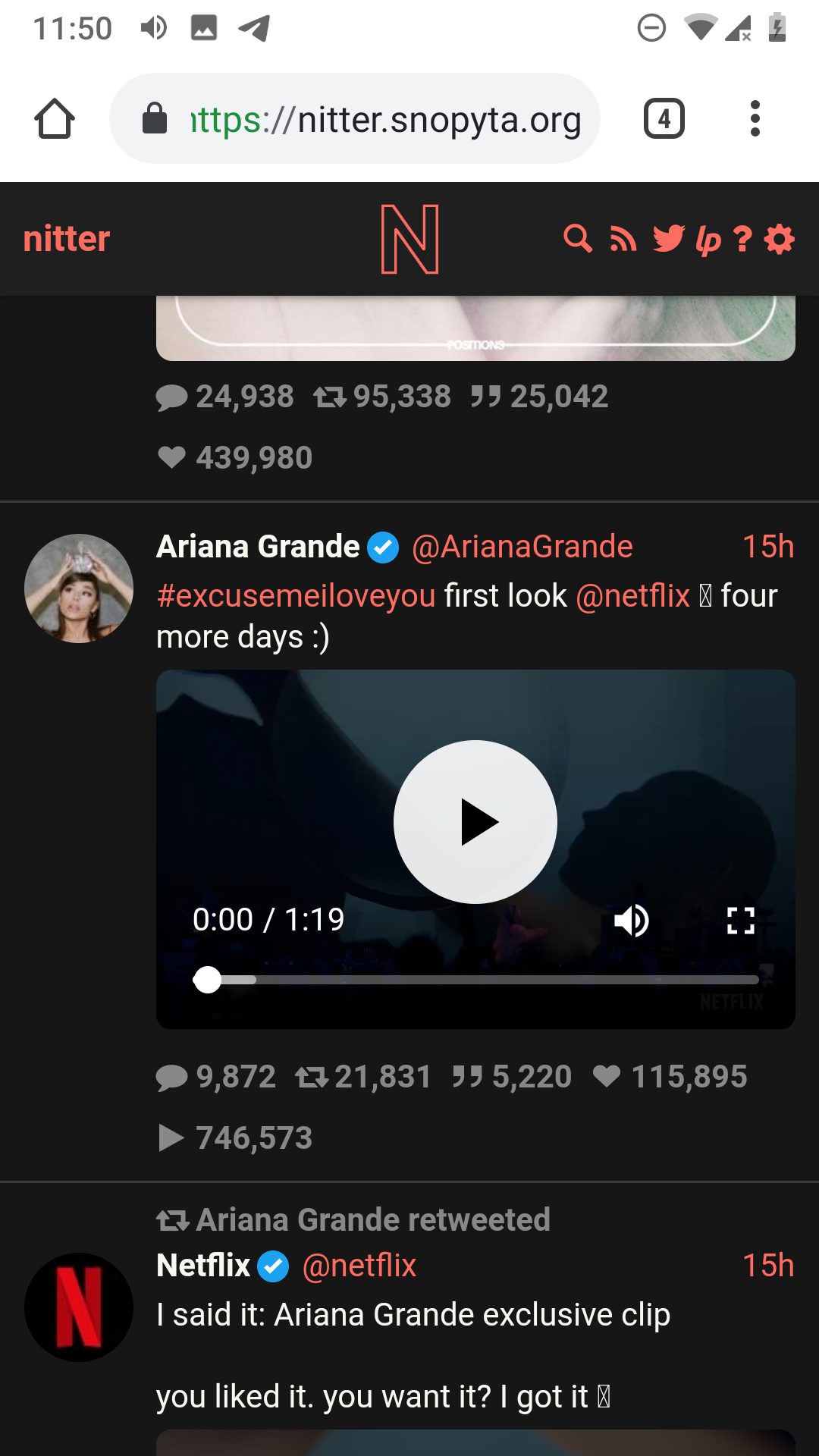The height and width of the screenshot is (1456, 819).
Task: Open the question mark about page
Action: (x=743, y=240)
